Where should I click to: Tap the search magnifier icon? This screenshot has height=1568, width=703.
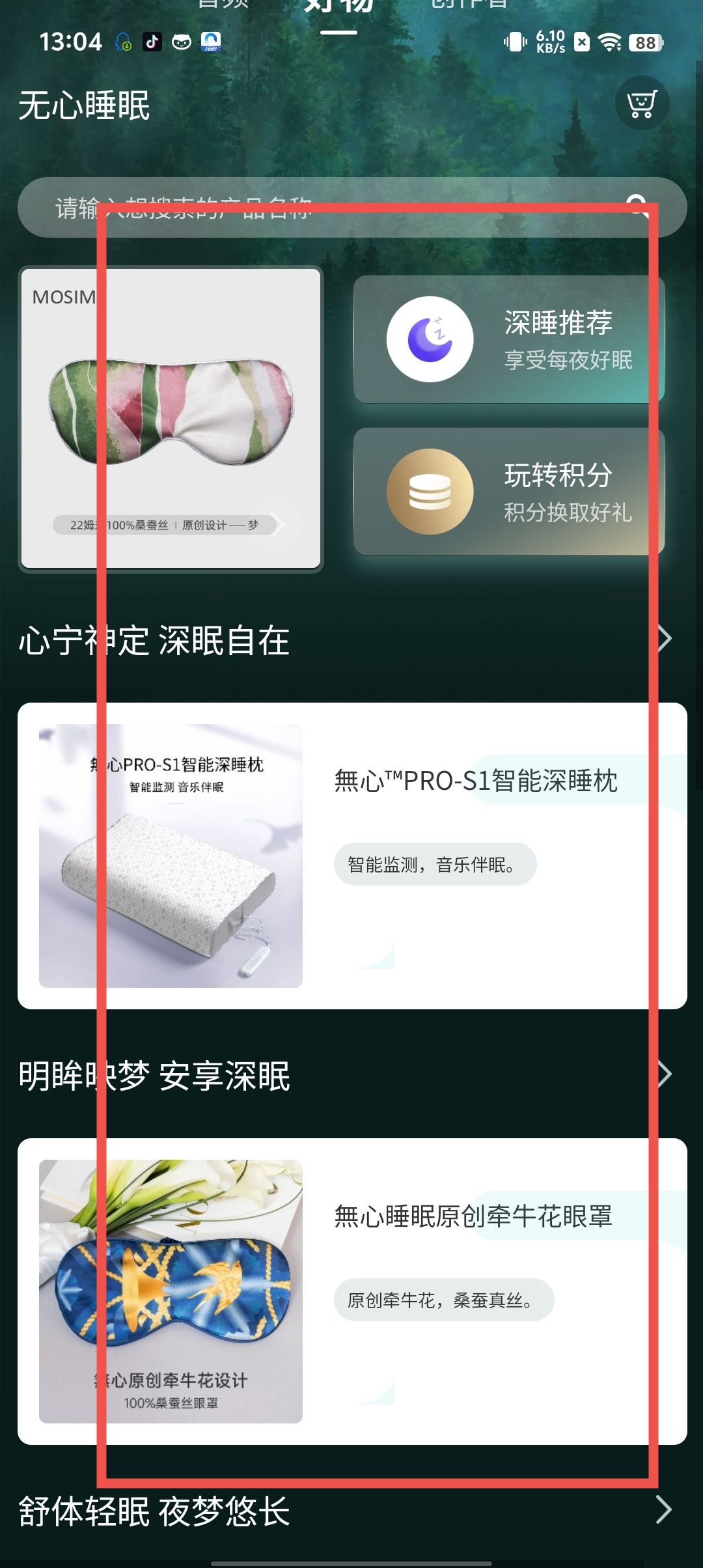pyautogui.click(x=638, y=205)
